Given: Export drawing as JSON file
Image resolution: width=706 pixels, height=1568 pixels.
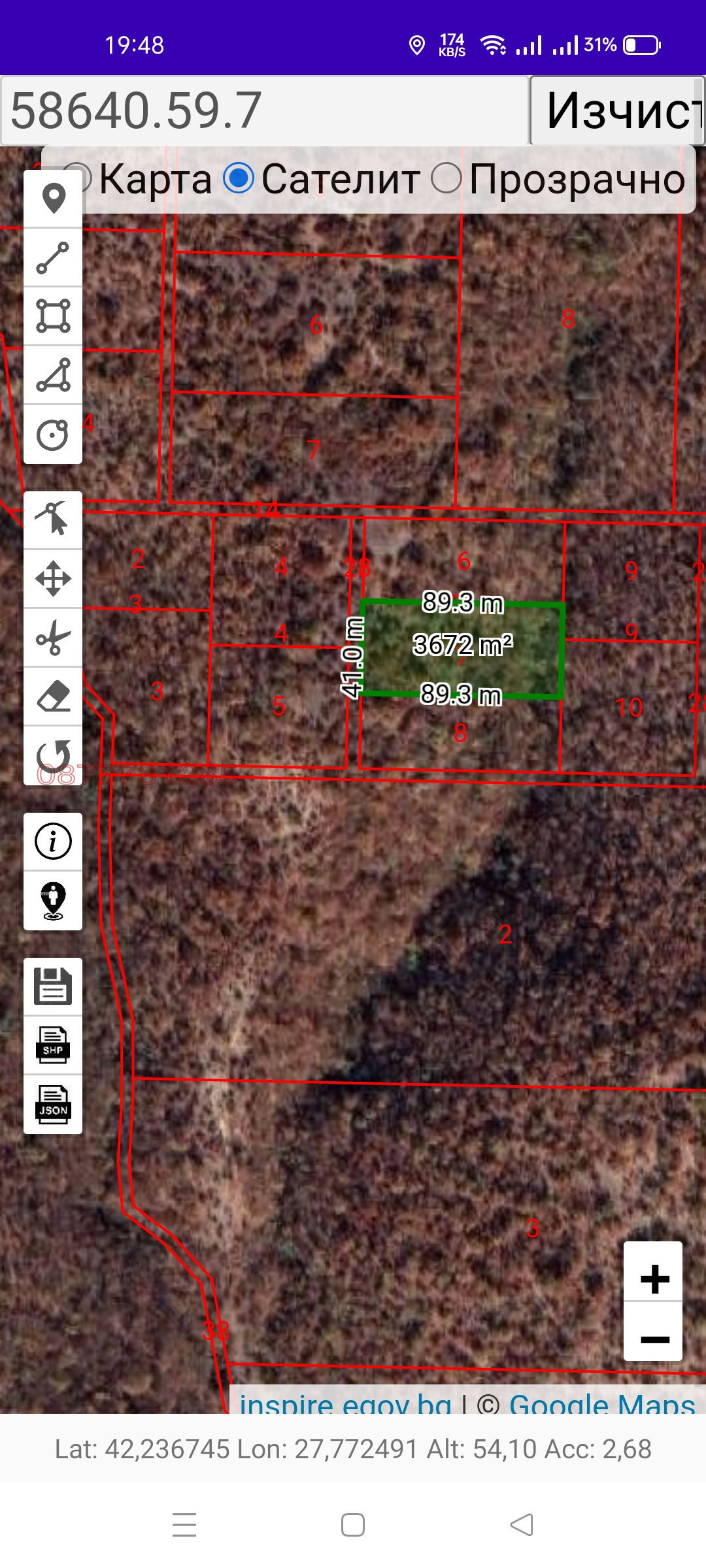Looking at the screenshot, I should [53, 1105].
